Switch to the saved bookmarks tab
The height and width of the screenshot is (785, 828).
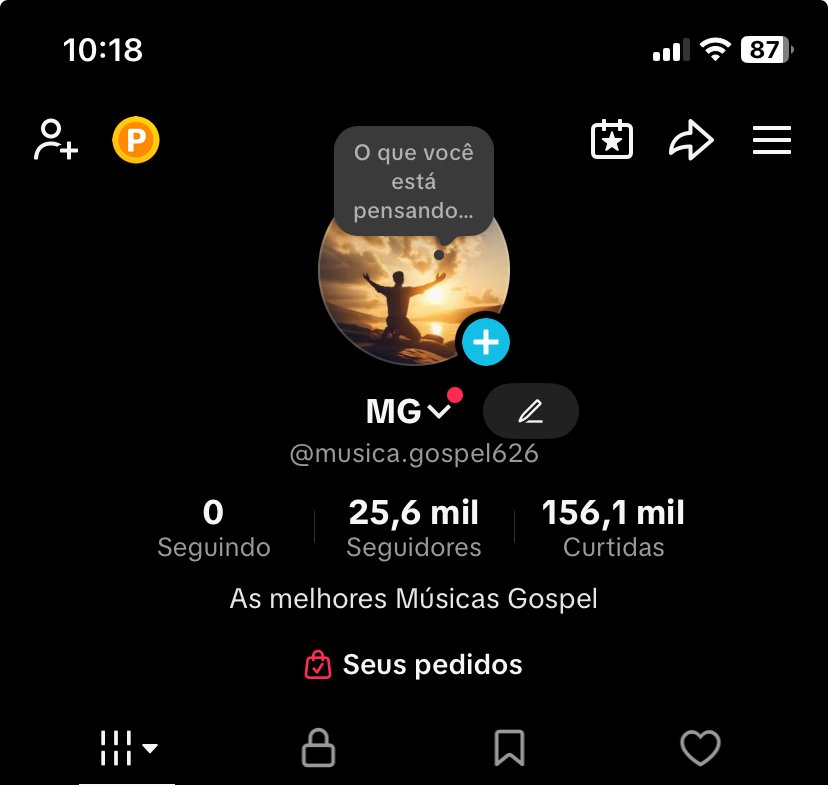(x=509, y=747)
